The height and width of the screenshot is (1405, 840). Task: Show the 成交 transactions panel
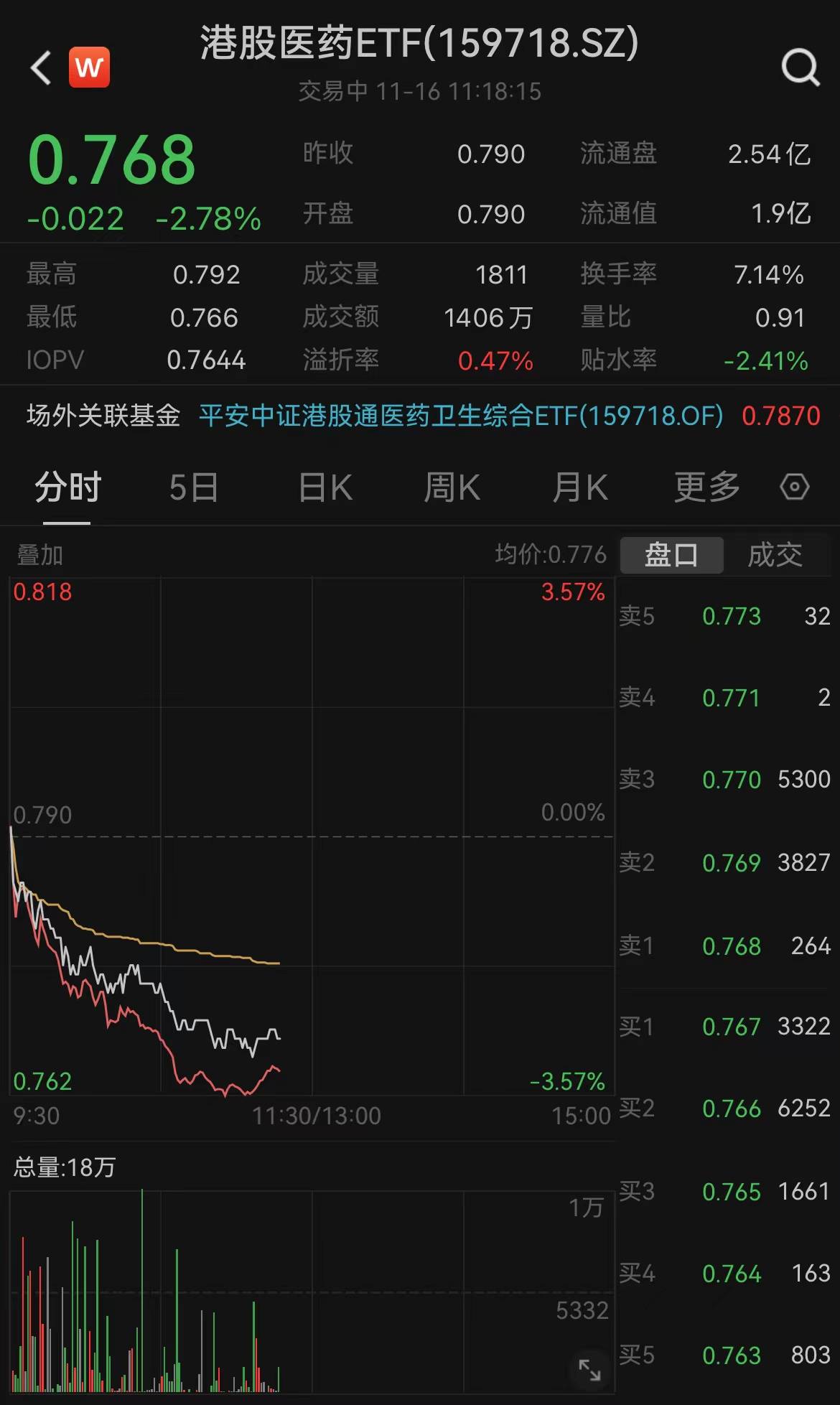click(775, 554)
